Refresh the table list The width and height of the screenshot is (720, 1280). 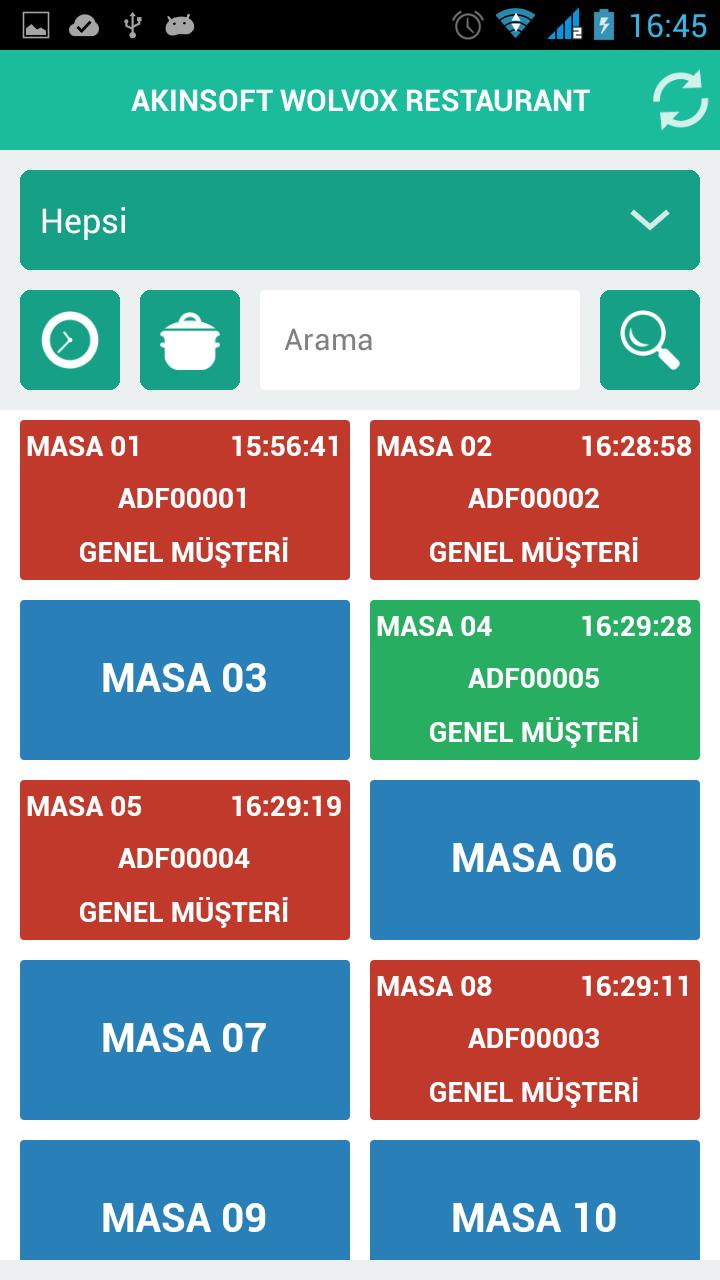(x=680, y=101)
